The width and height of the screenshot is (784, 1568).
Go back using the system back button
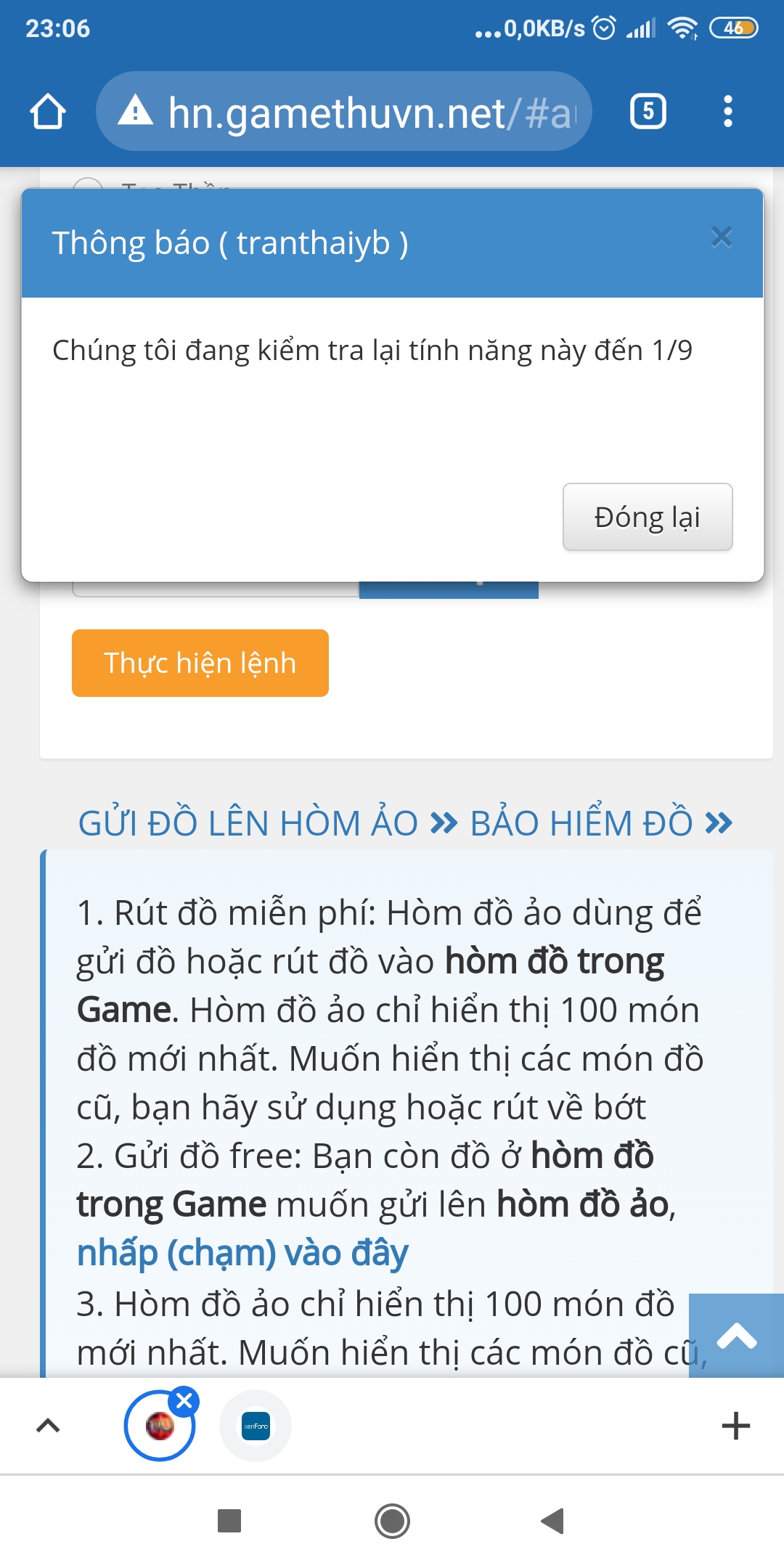pyautogui.click(x=553, y=1521)
